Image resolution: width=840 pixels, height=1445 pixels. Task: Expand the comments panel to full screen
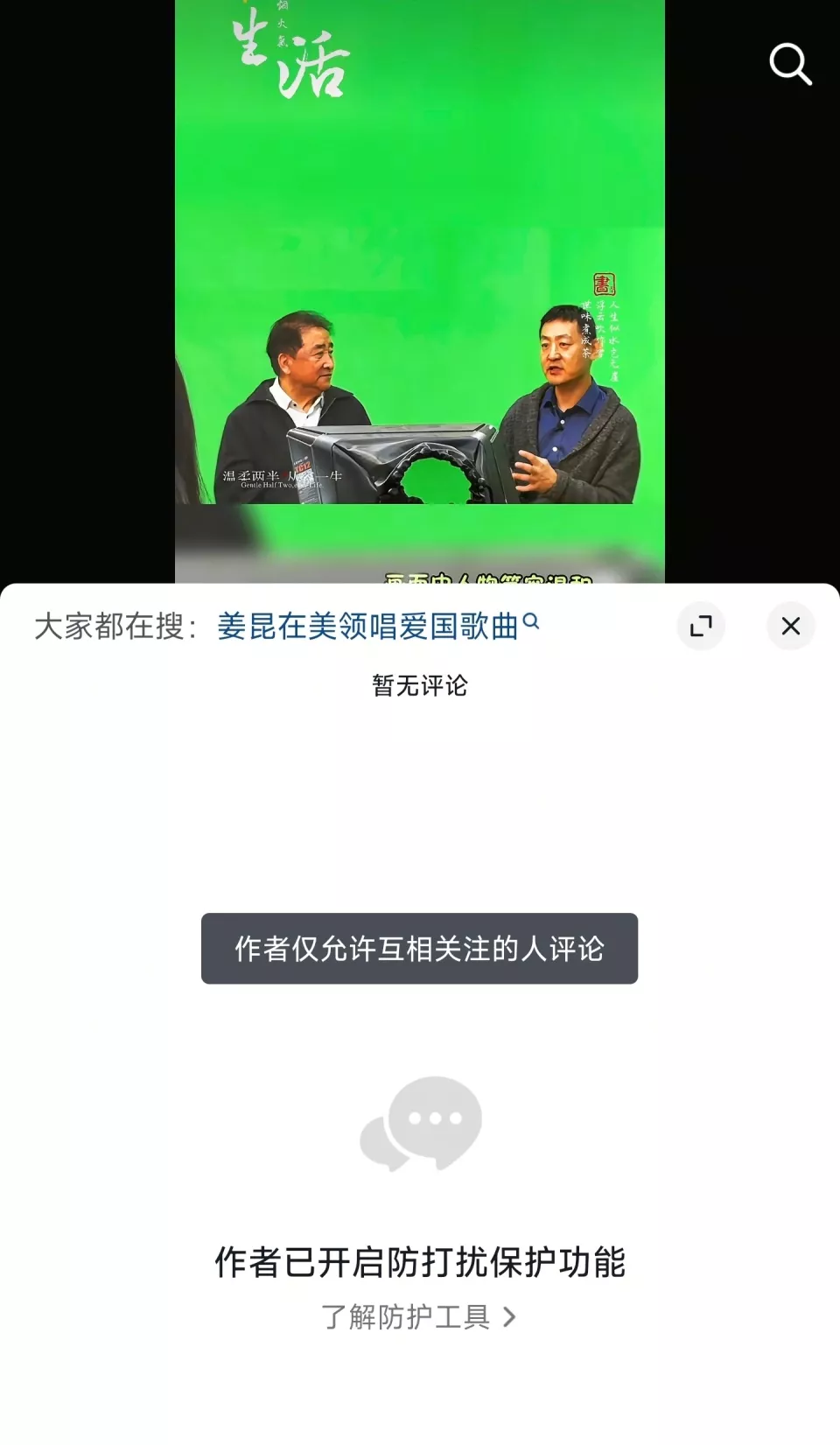pyautogui.click(x=701, y=626)
